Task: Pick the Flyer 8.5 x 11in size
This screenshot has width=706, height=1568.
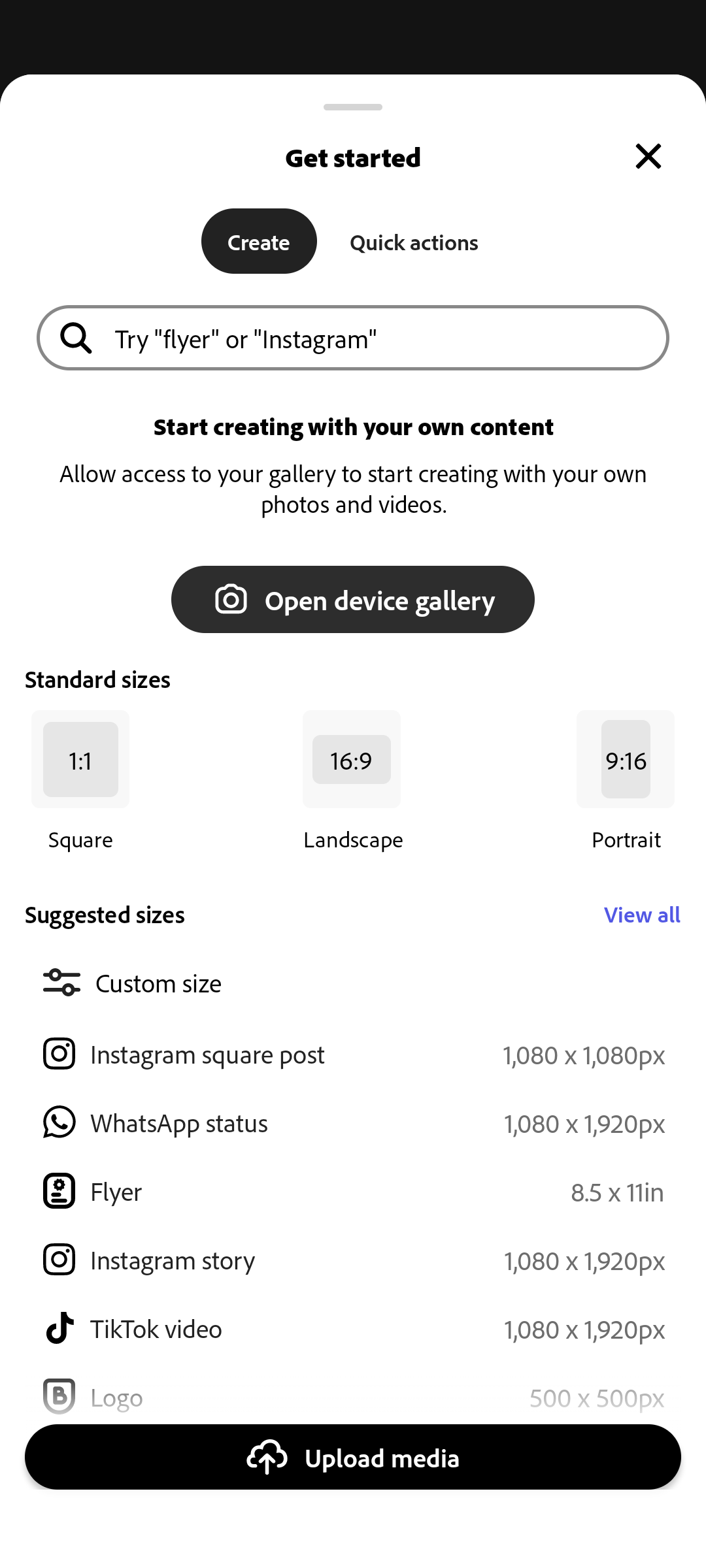Action: coord(353,1192)
